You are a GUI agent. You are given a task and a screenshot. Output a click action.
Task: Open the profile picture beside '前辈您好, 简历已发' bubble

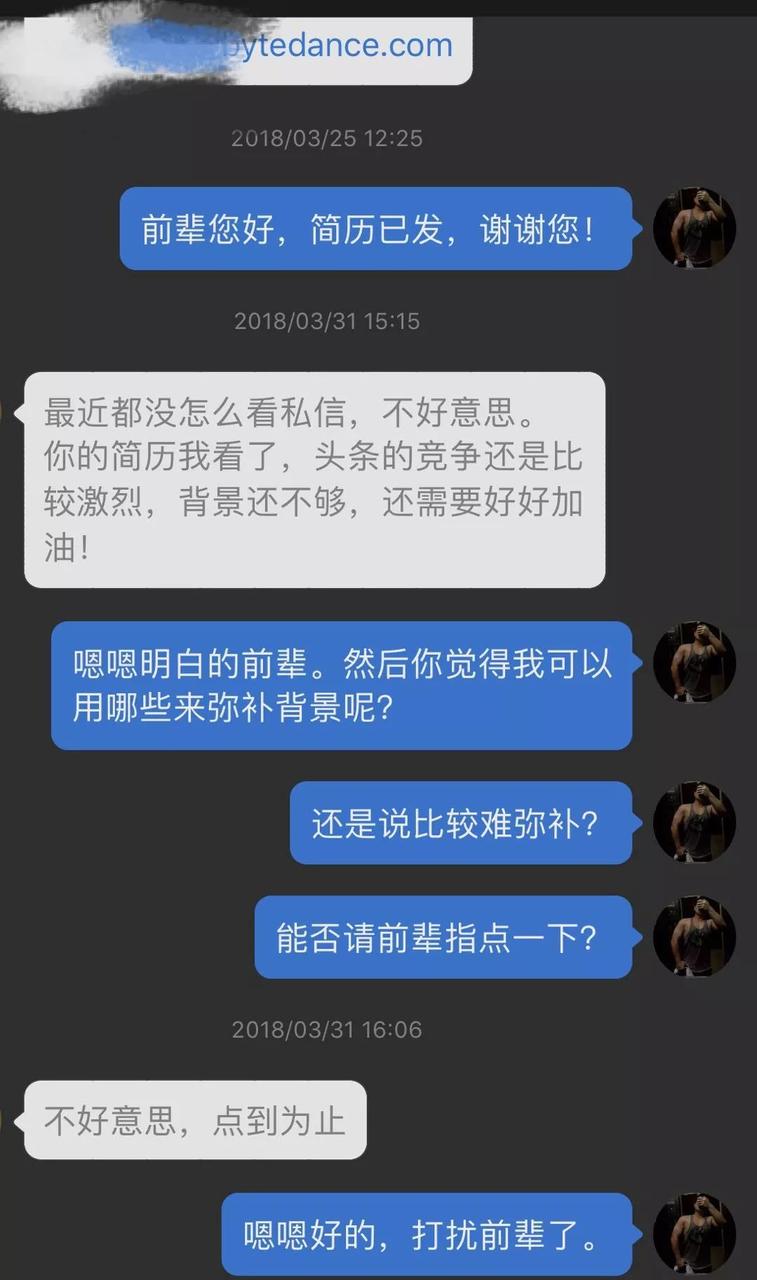[x=694, y=228]
